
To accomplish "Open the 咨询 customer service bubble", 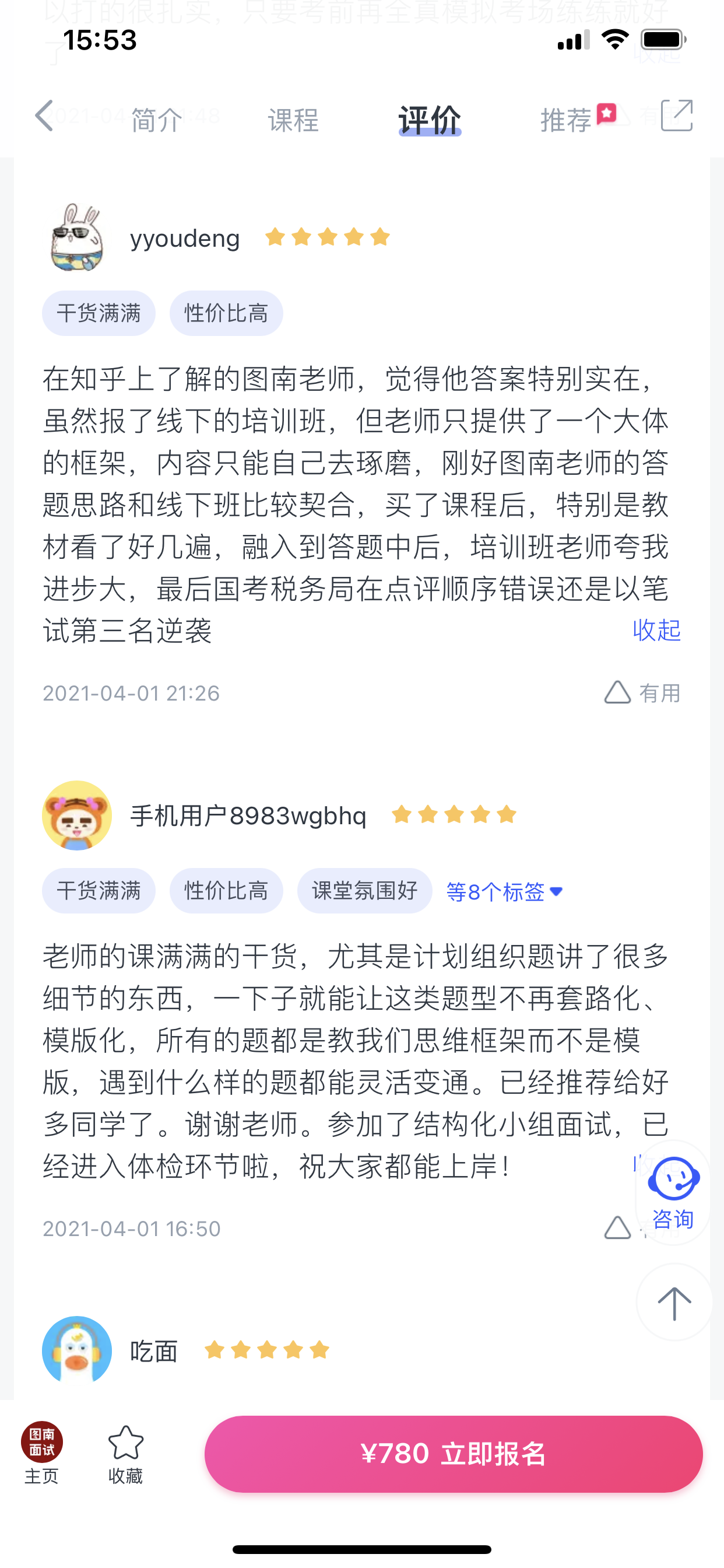I will click(673, 1192).
